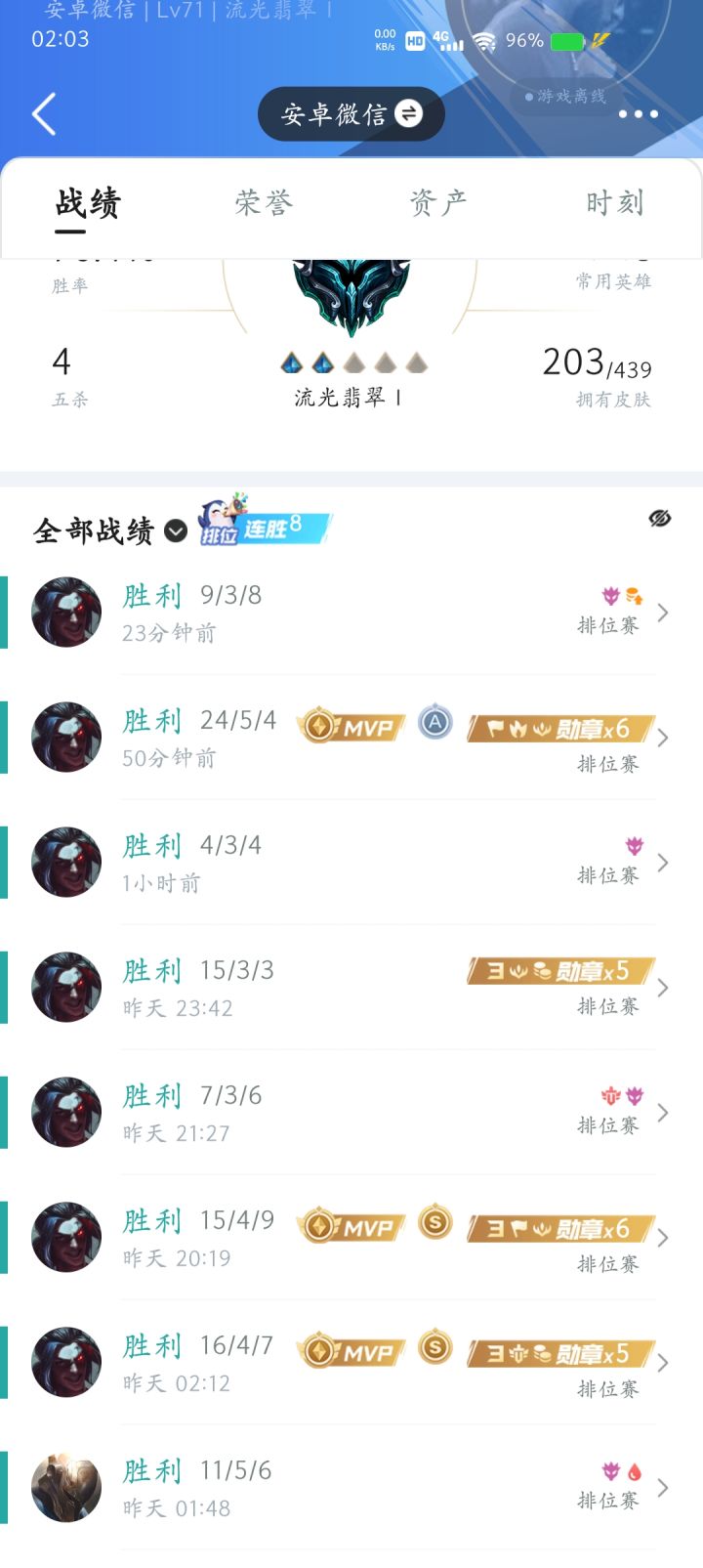
Task: Switch to the 荣誉 tab
Action: pyautogui.click(x=262, y=204)
